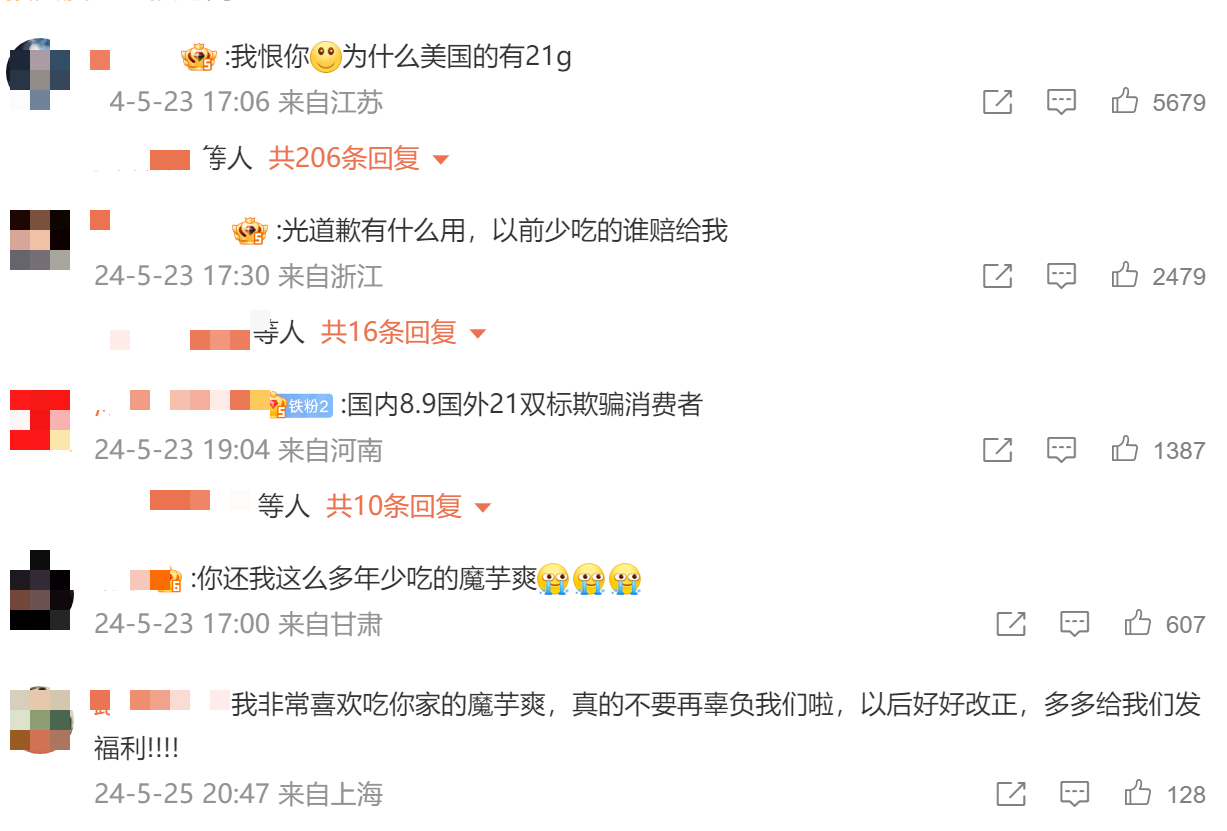Expand 共10条回复
The height and width of the screenshot is (831, 1227).
click(x=408, y=506)
